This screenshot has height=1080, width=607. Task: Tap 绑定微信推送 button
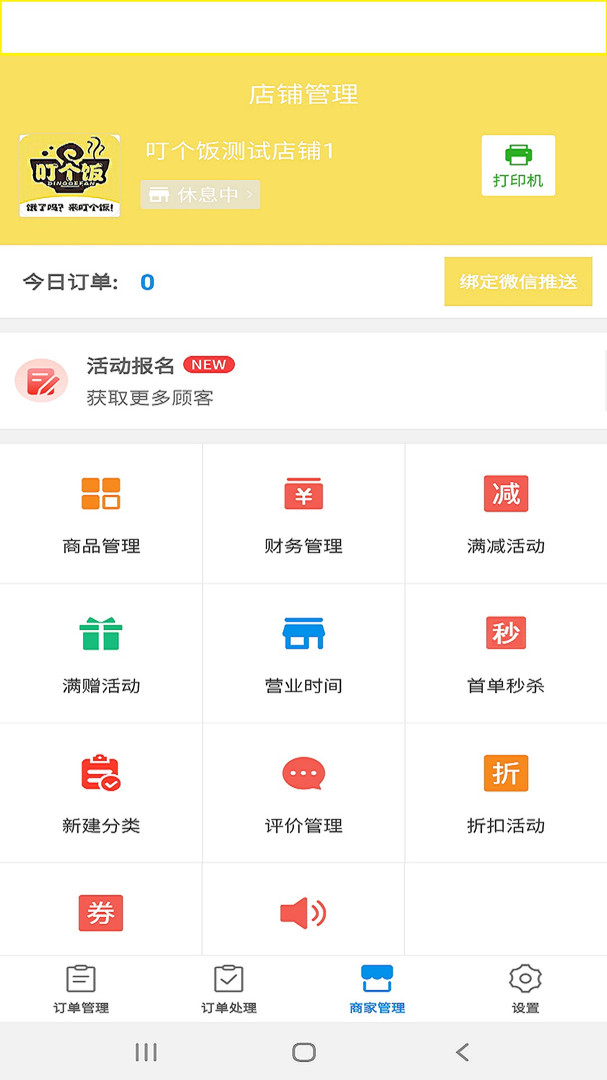point(518,282)
